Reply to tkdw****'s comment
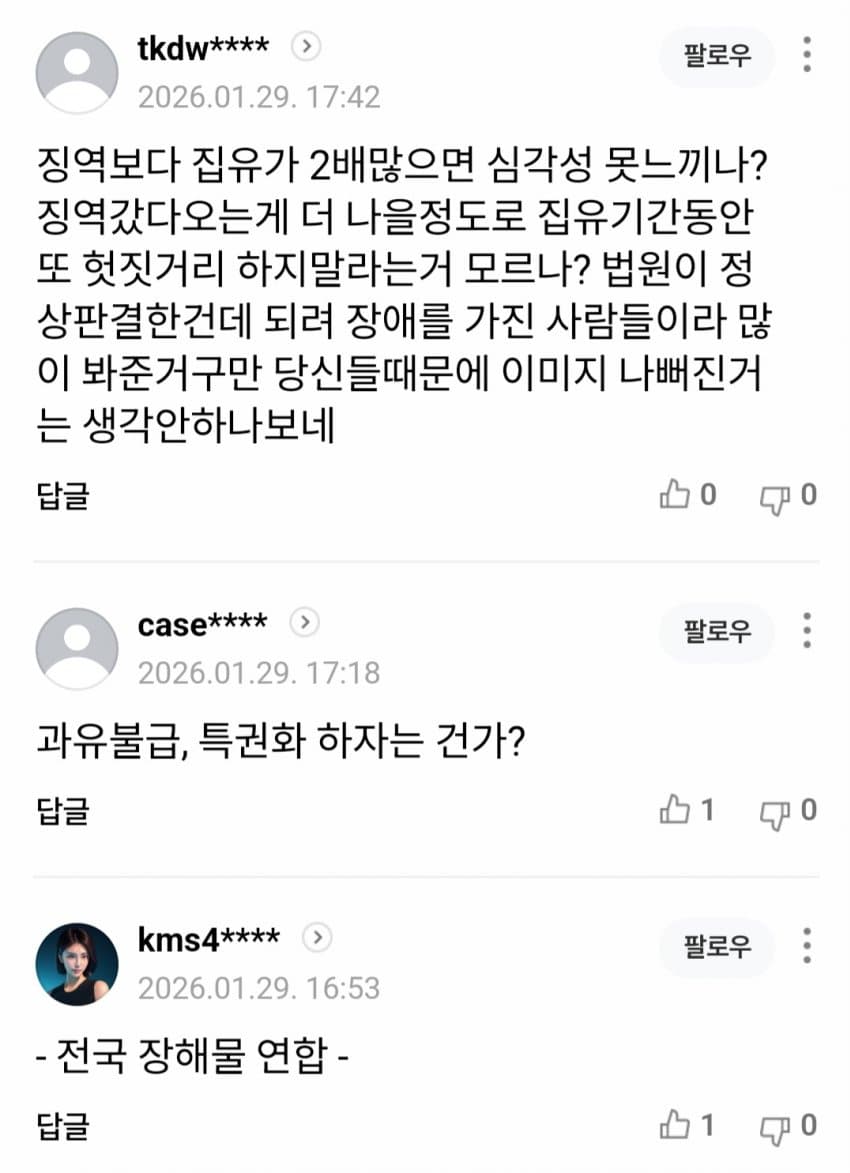This screenshot has width=850, height=1173. click(x=62, y=496)
